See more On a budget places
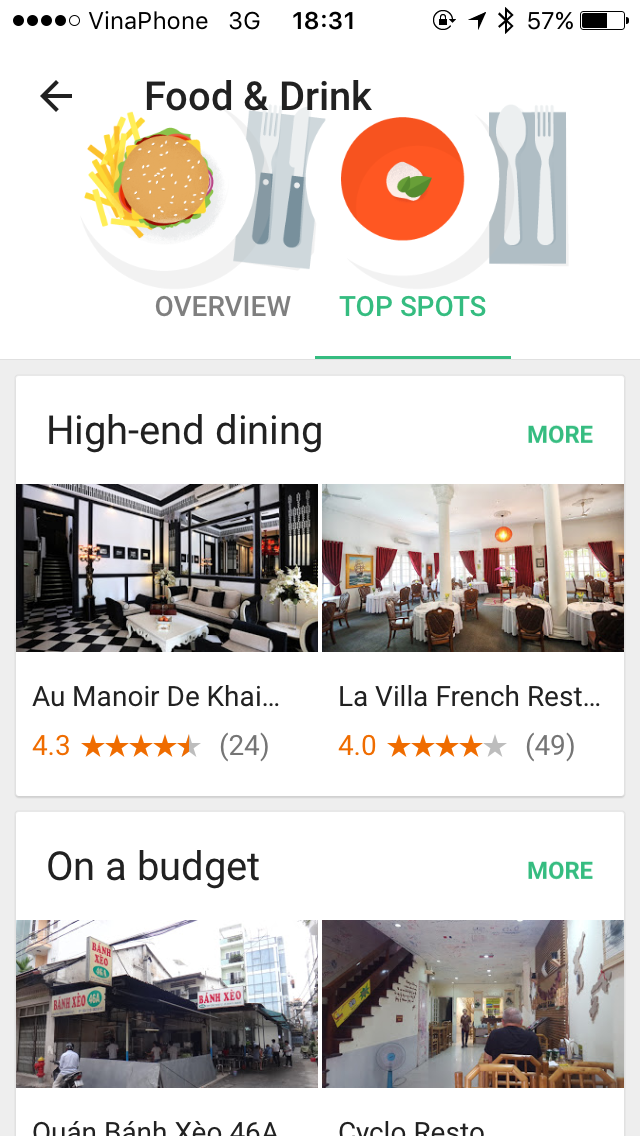Image resolution: width=640 pixels, height=1136 pixels. click(x=560, y=870)
